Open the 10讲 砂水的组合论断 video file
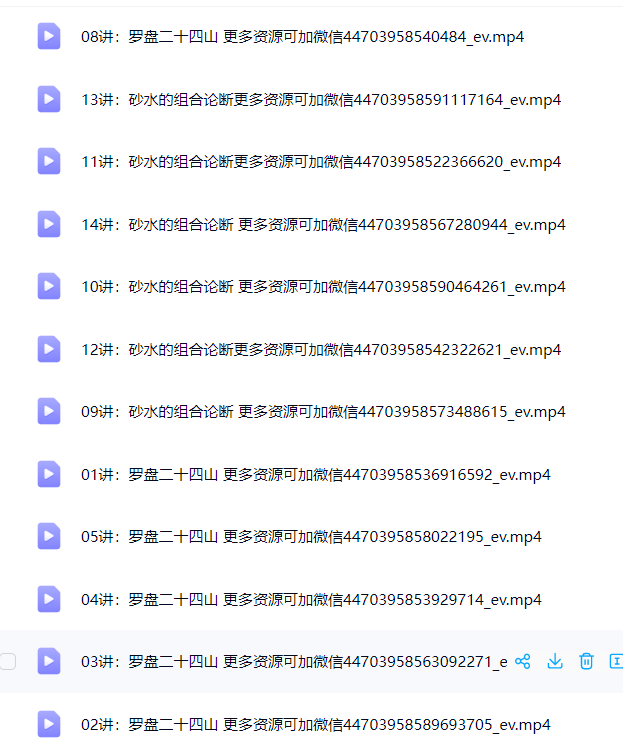 tap(322, 287)
